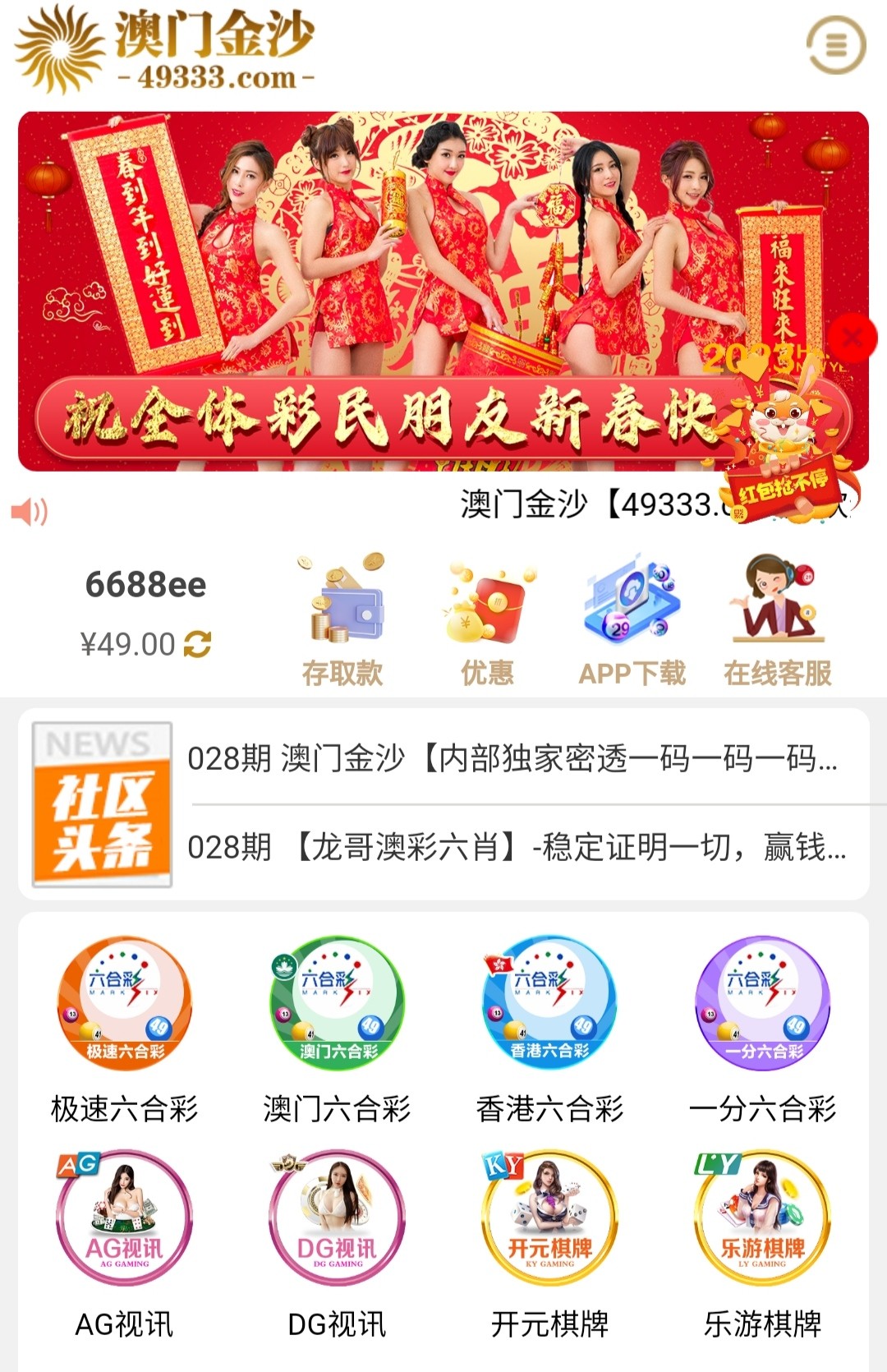Open news item 龙哥澳彩六肖
Screen dimensions: 887x1372
point(517,846)
